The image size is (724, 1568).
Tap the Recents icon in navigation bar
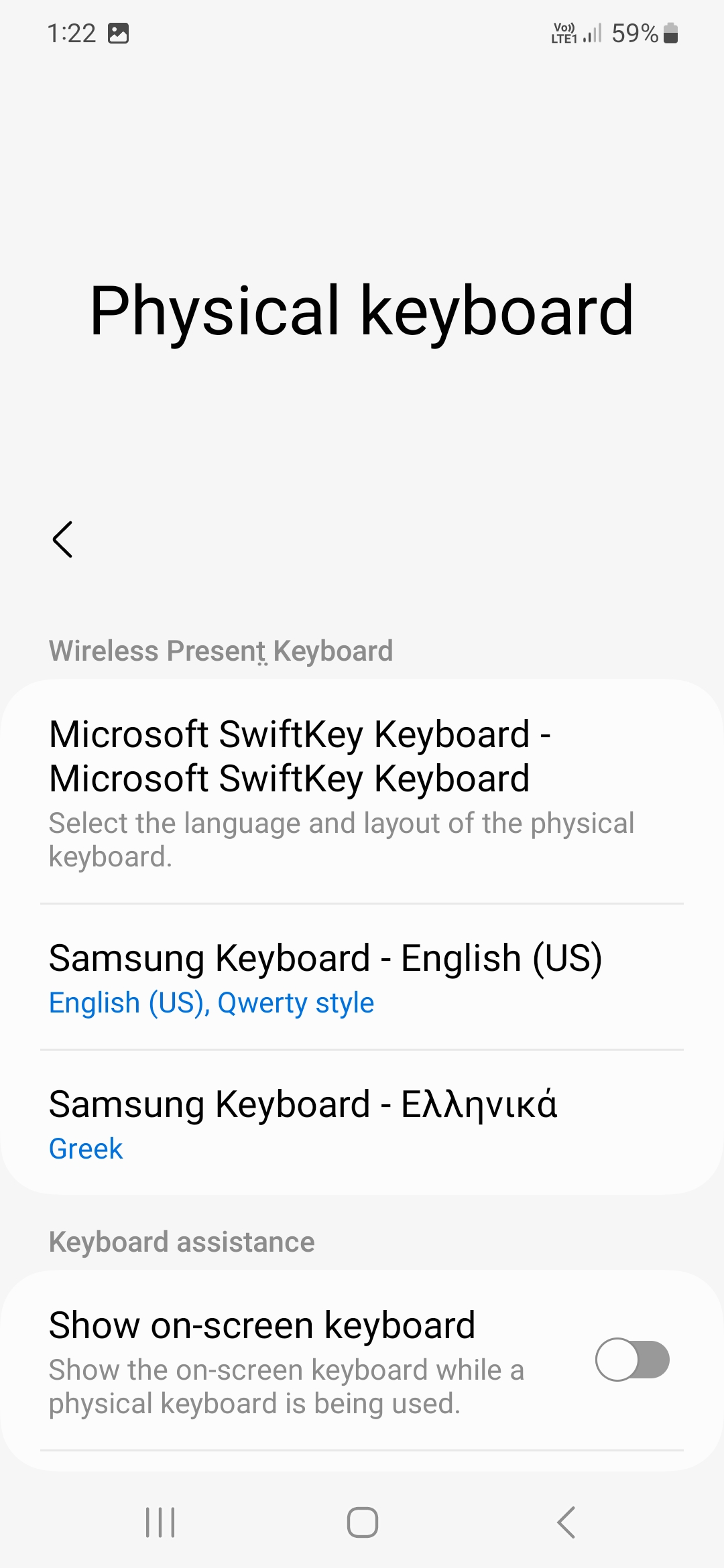pos(160,1522)
